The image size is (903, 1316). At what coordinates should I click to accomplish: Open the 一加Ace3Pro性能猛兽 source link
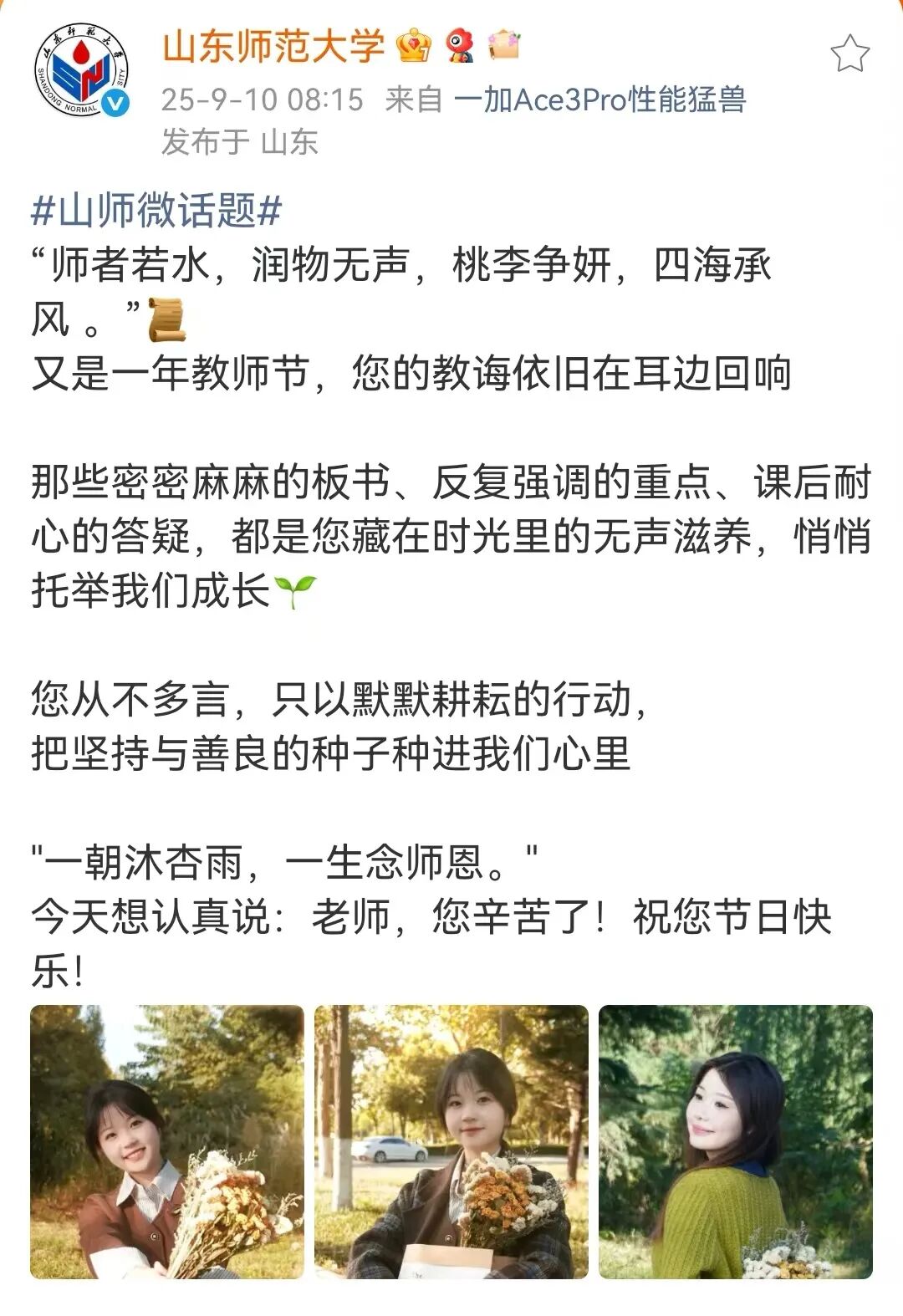[599, 100]
